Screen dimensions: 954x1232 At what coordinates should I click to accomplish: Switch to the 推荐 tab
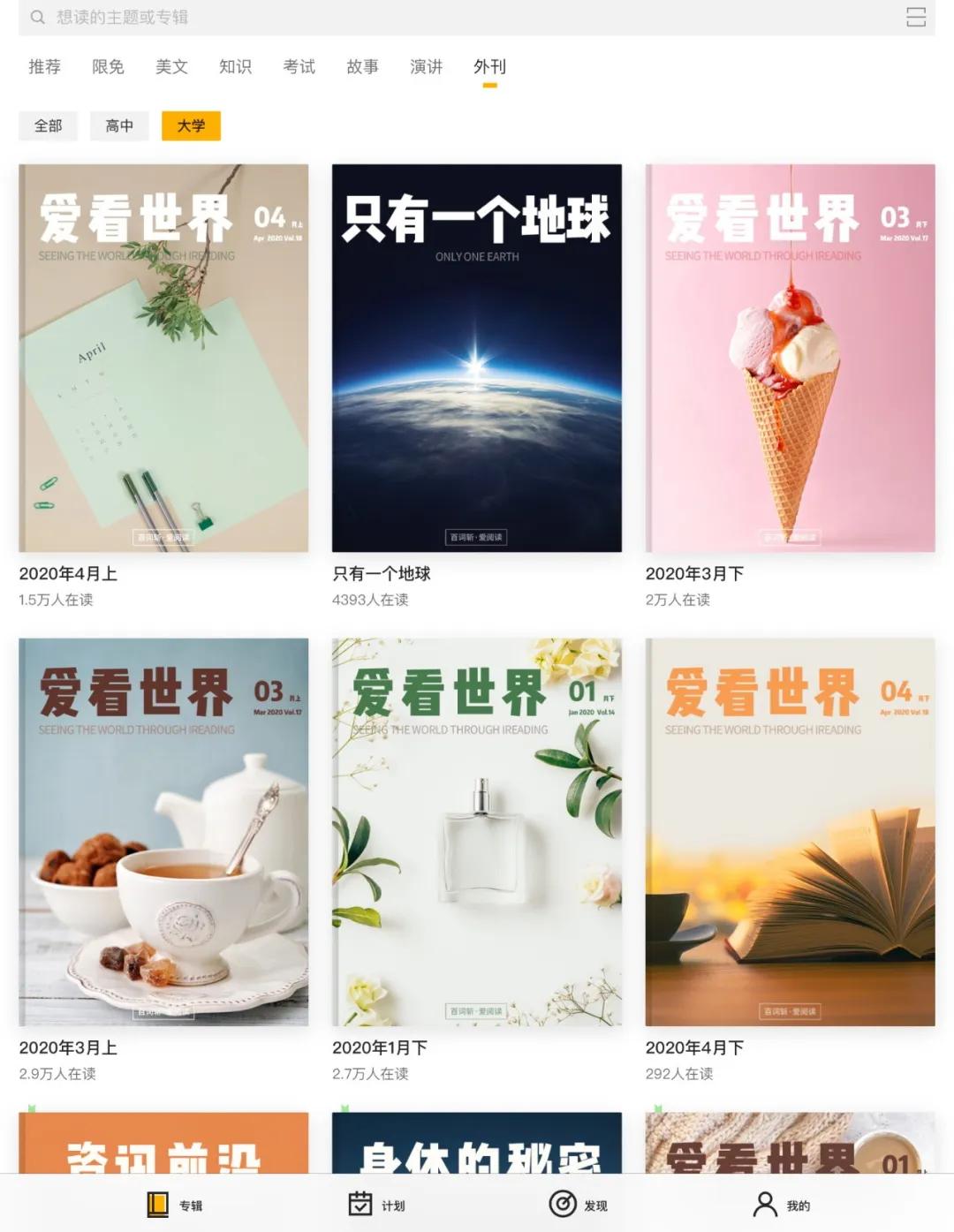[44, 66]
